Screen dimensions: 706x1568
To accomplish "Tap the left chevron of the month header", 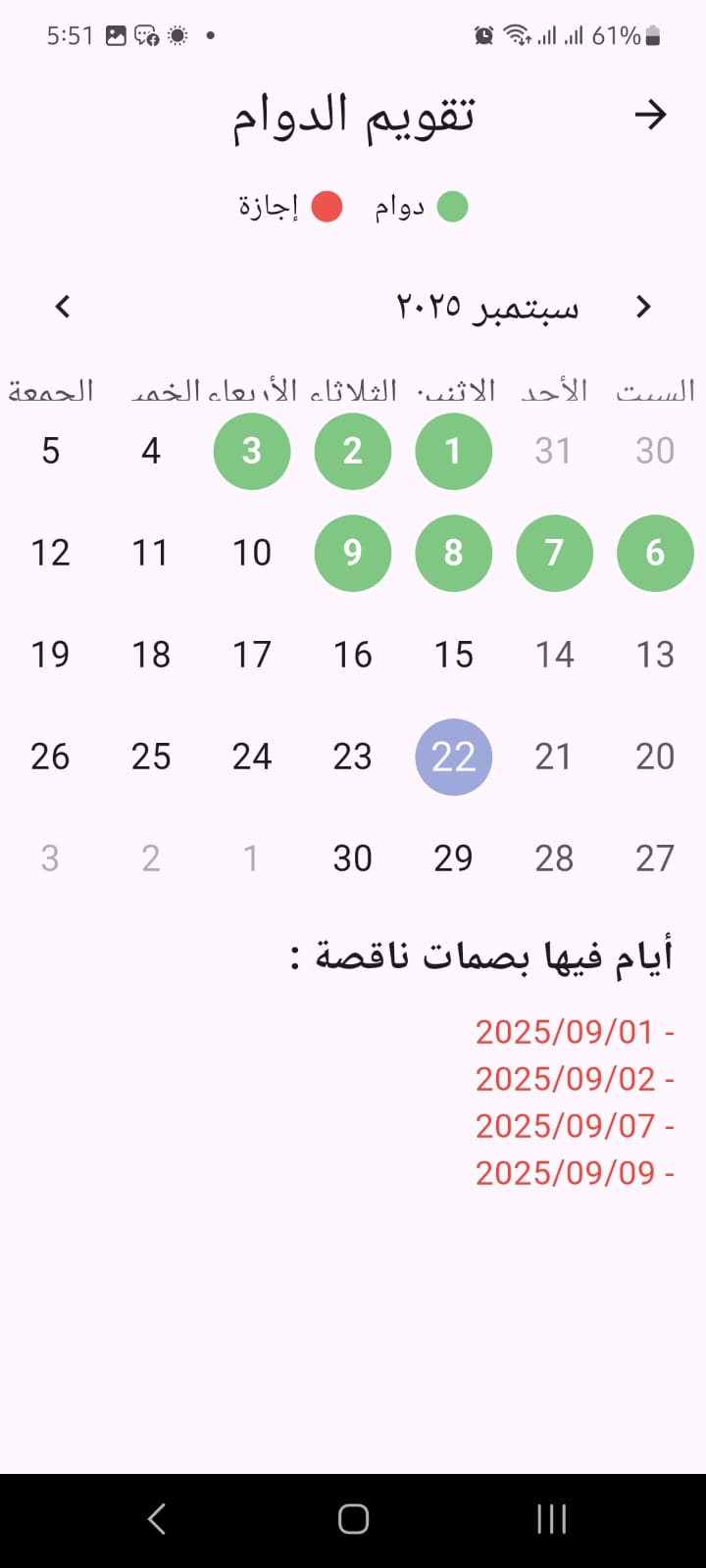I will pyautogui.click(x=63, y=307).
